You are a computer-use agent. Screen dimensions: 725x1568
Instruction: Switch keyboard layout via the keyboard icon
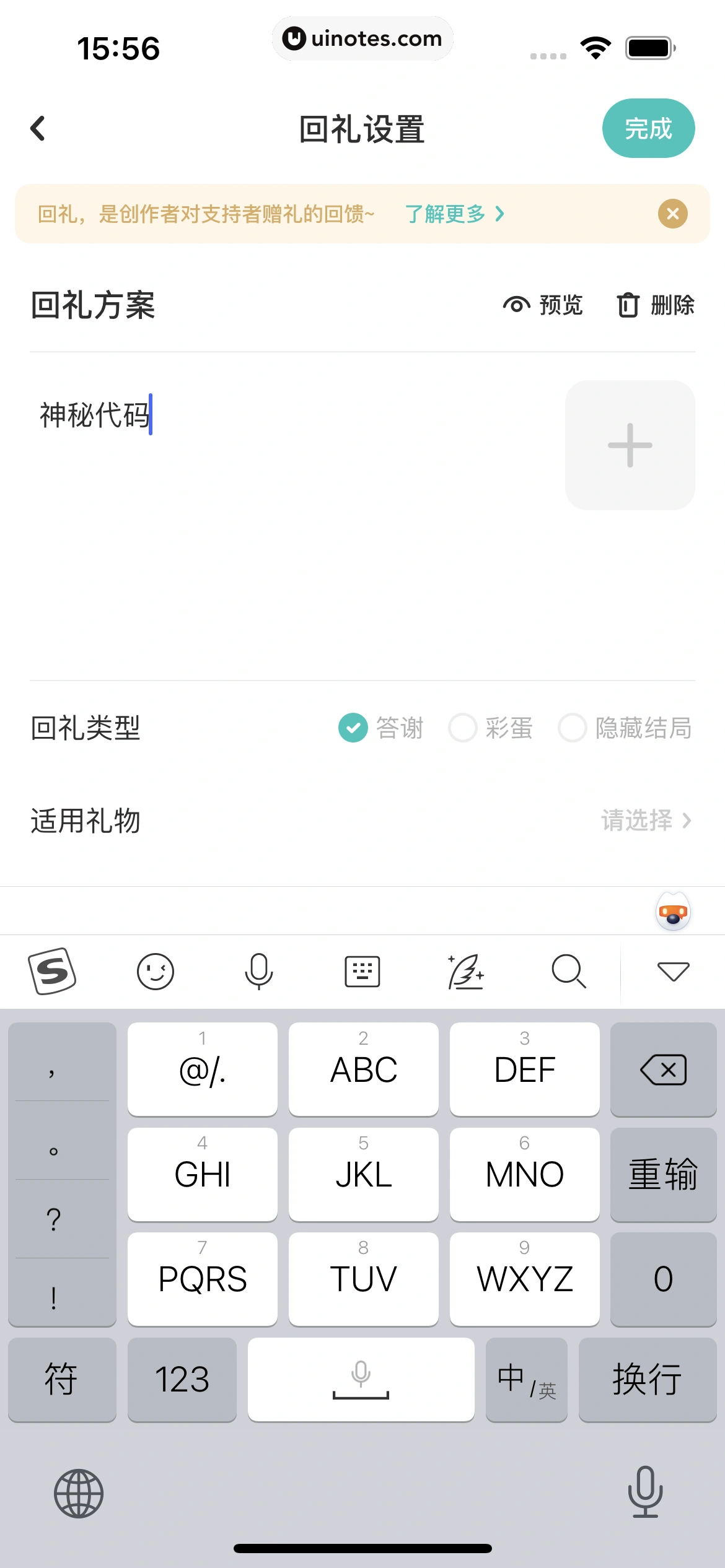pyautogui.click(x=362, y=971)
